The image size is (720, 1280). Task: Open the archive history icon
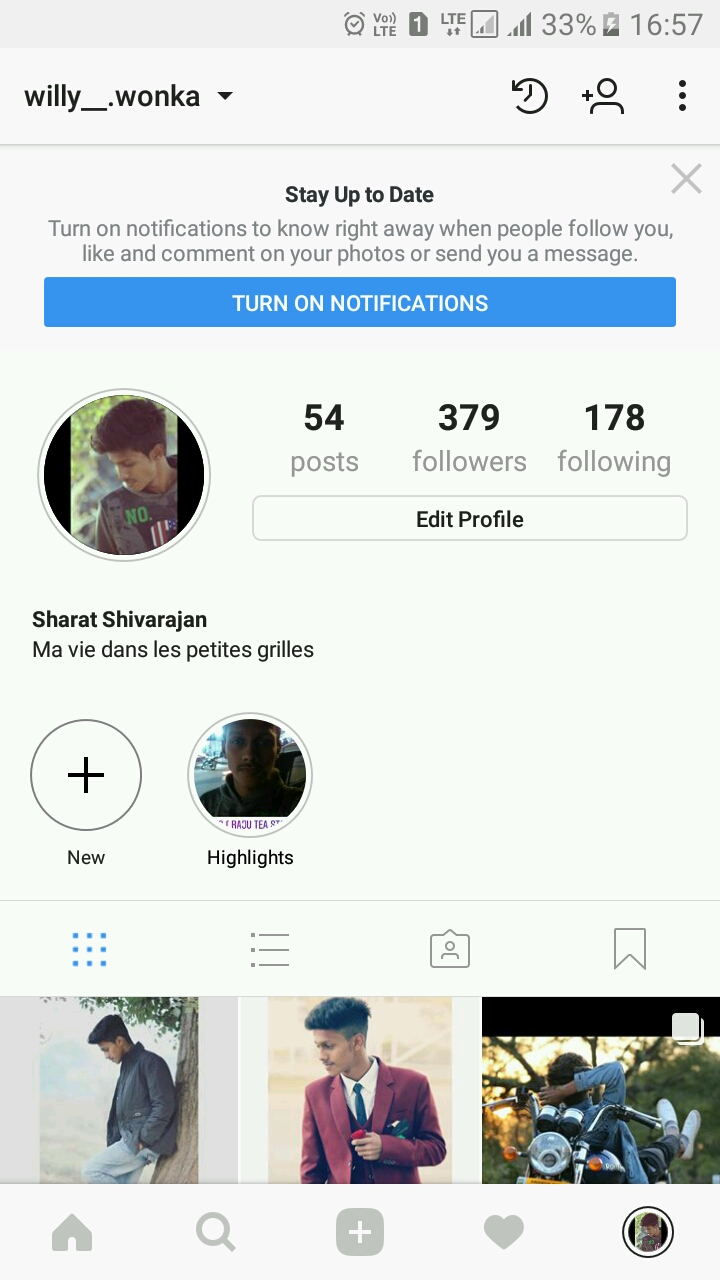click(529, 97)
